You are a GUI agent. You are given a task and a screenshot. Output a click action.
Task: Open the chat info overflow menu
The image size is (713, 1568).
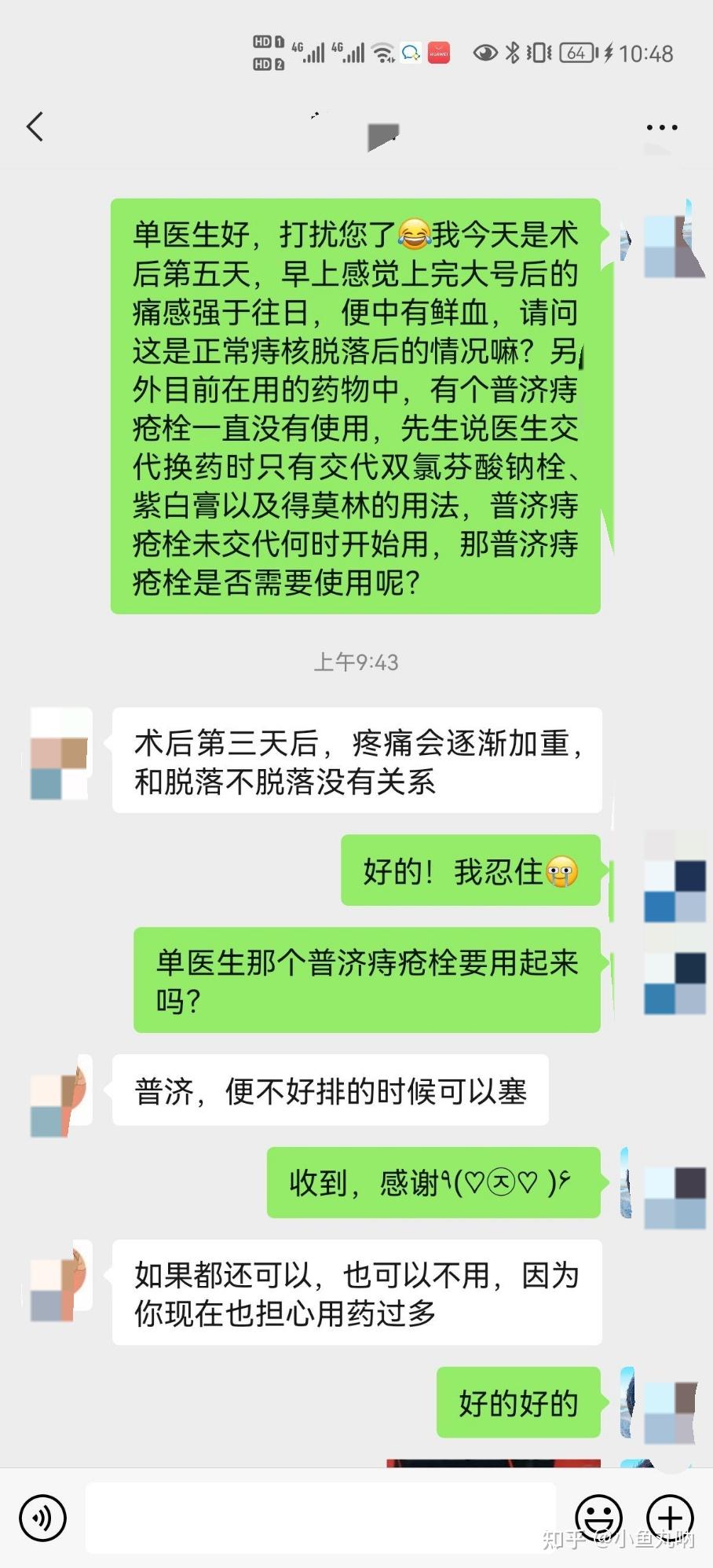[661, 126]
